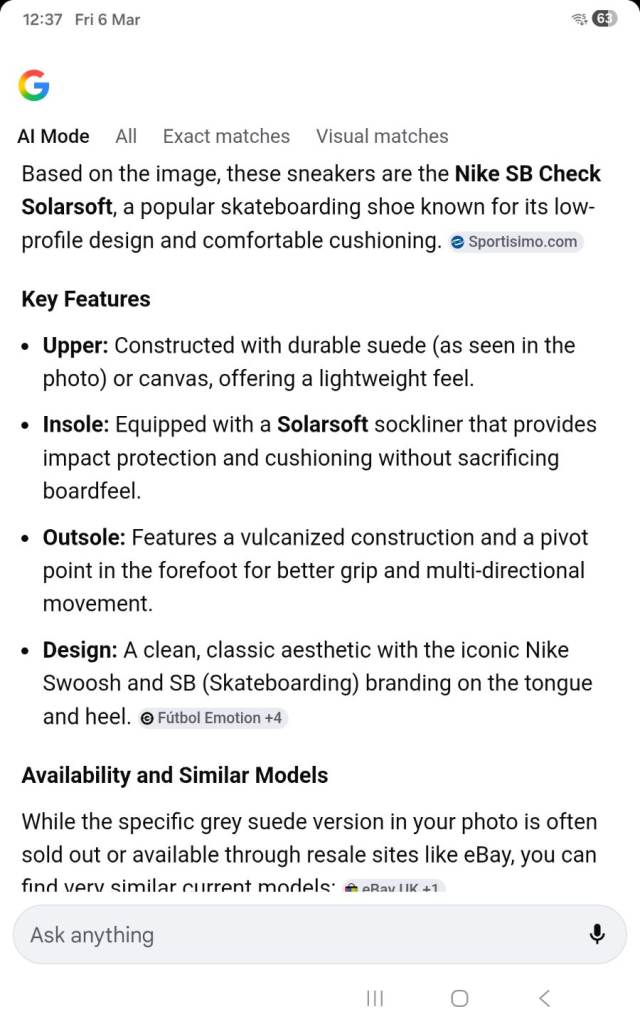Select the AI Mode tab
Viewport: 640px width, 1024px height.
(54, 136)
